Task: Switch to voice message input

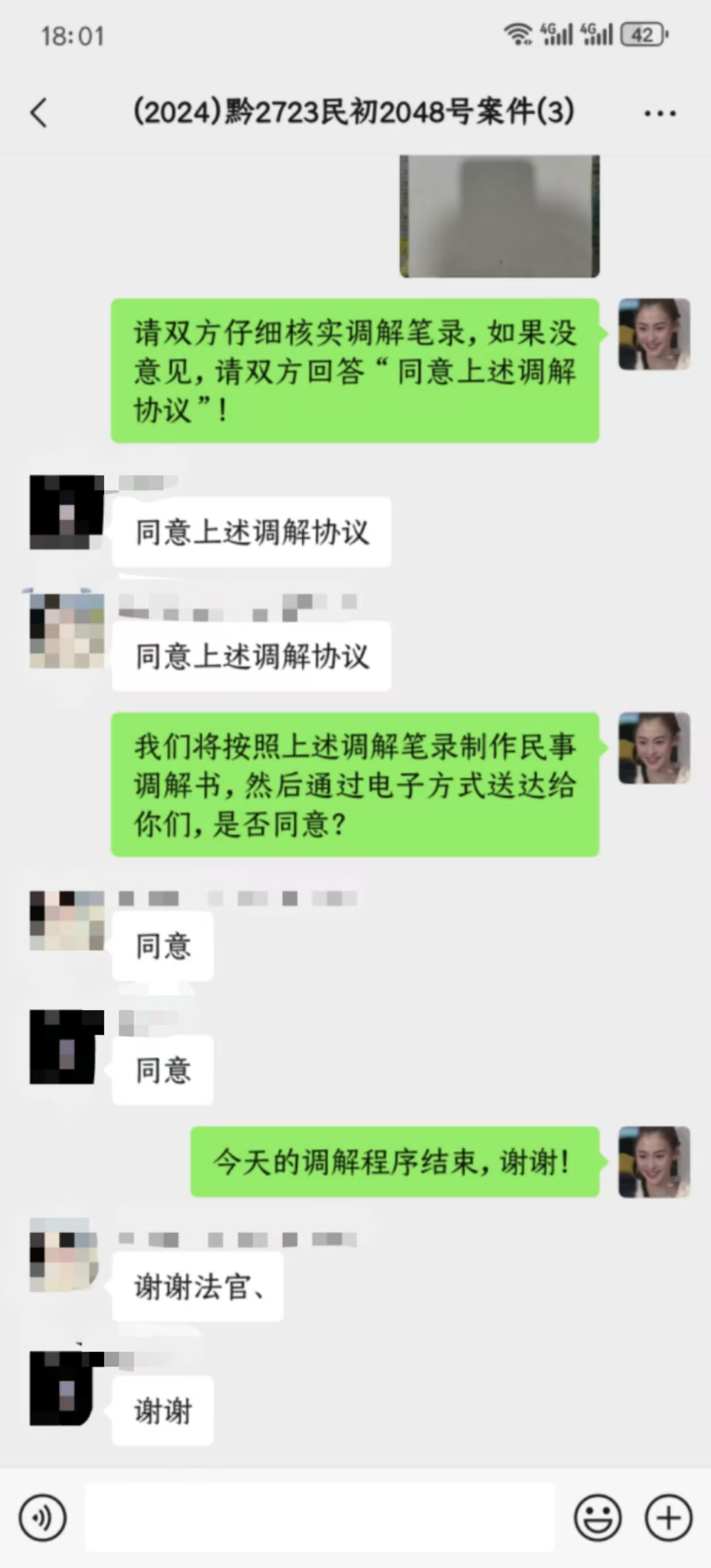Action: [42, 1517]
